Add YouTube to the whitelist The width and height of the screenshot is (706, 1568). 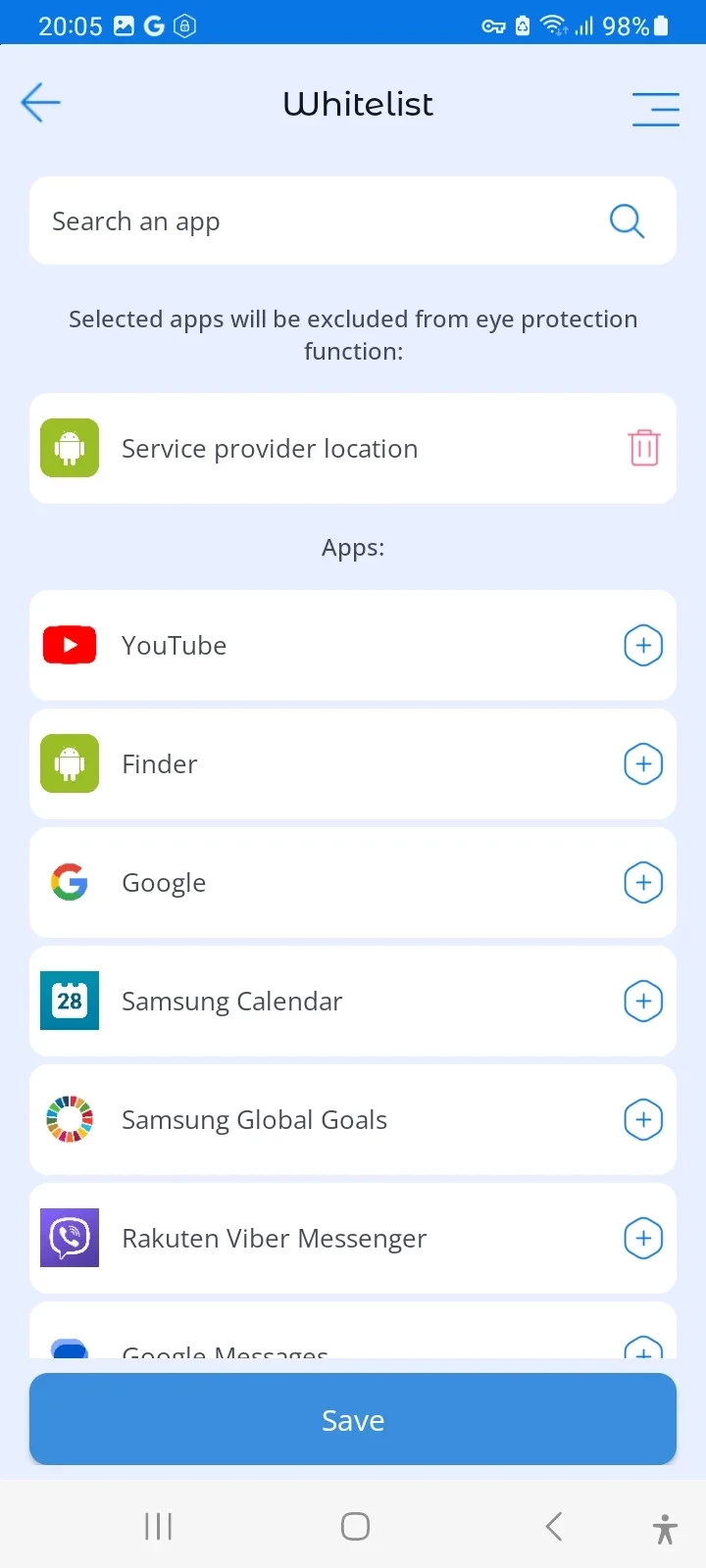pos(643,646)
